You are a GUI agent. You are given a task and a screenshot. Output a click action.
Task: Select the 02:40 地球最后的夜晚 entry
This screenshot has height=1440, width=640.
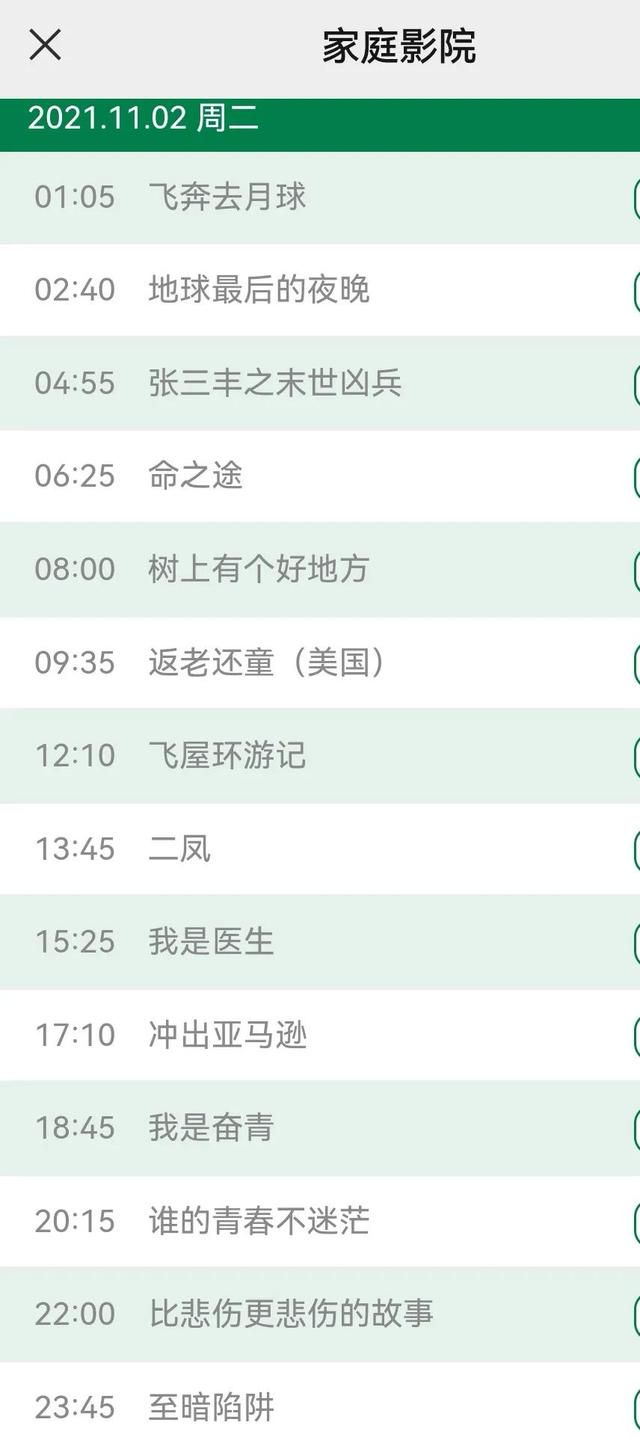tap(320, 290)
